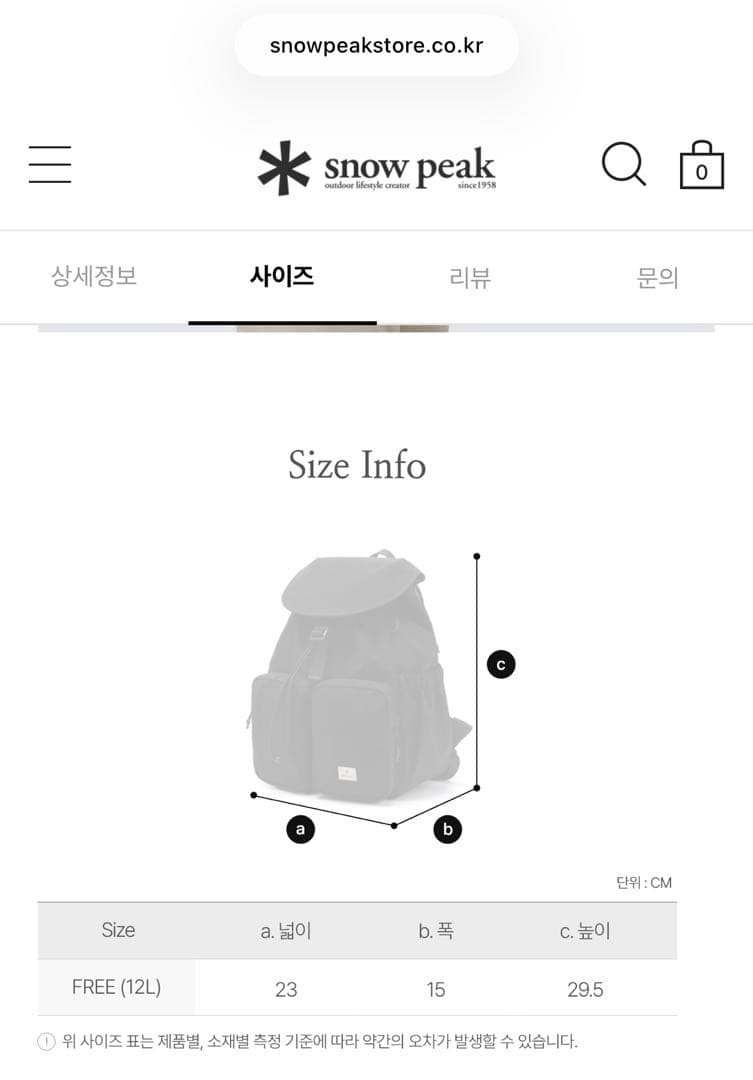
Task: Switch to the 상세정보 tab
Action: pos(95,277)
